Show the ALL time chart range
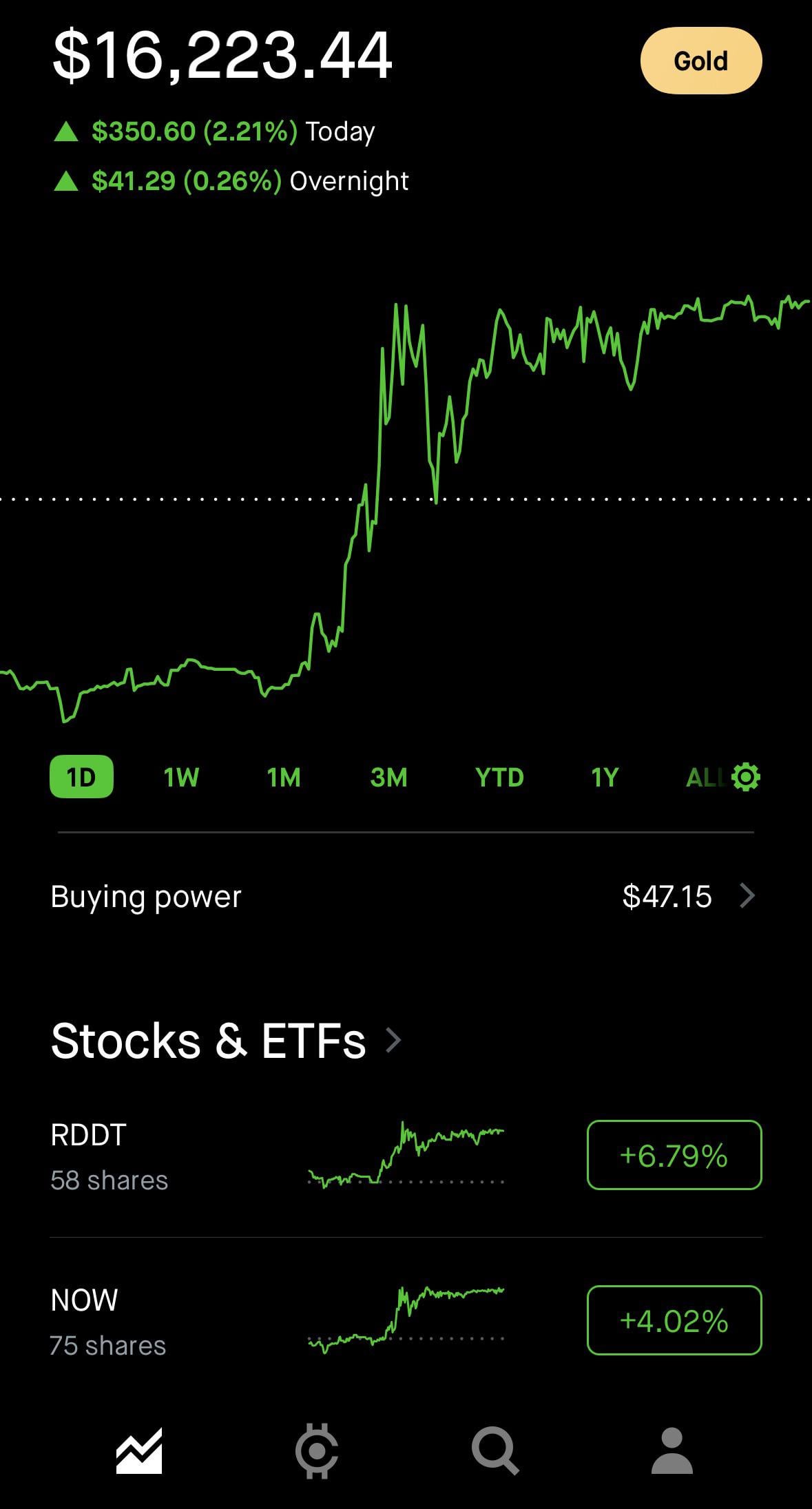Image resolution: width=812 pixels, height=1509 pixels. tap(702, 778)
